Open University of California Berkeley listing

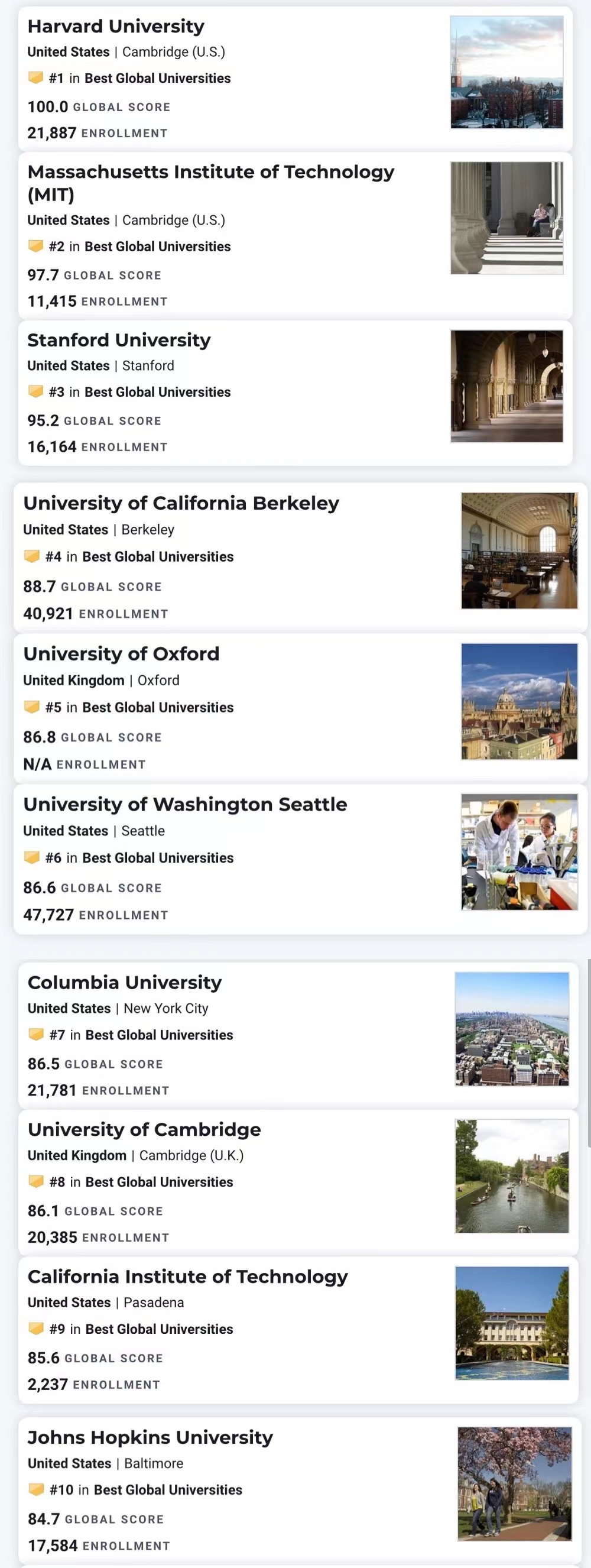point(181,503)
